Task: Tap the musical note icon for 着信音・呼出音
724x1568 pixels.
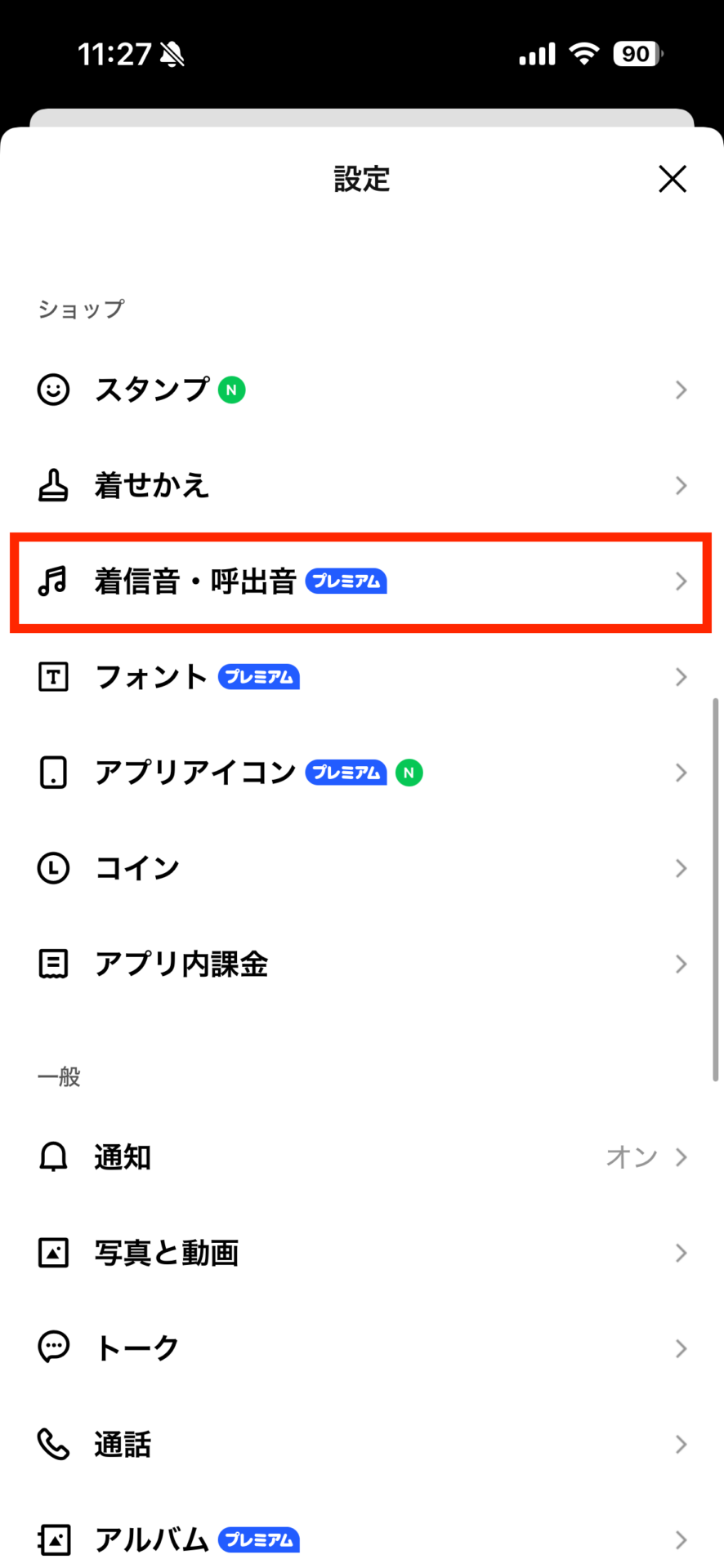Action: 52,581
